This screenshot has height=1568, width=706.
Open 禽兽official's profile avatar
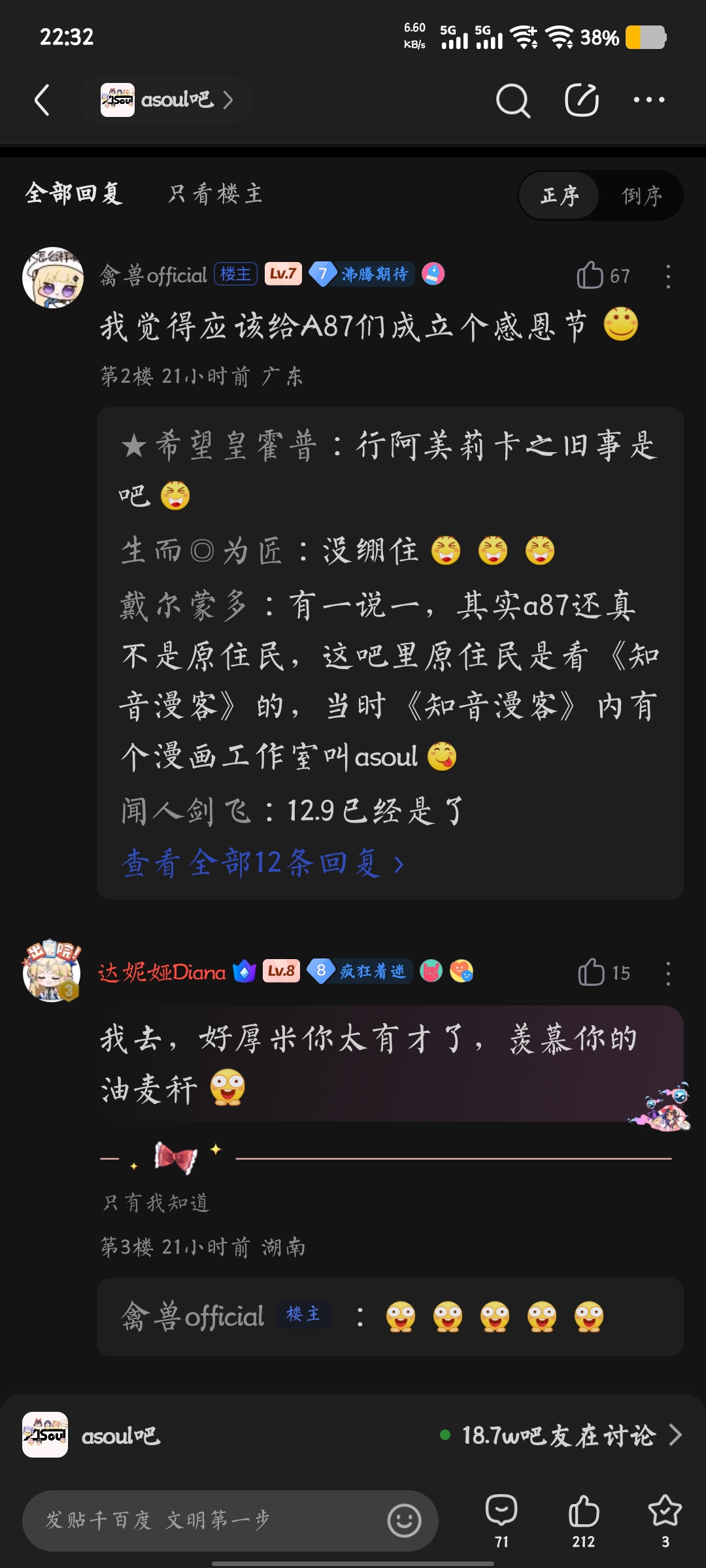53,277
